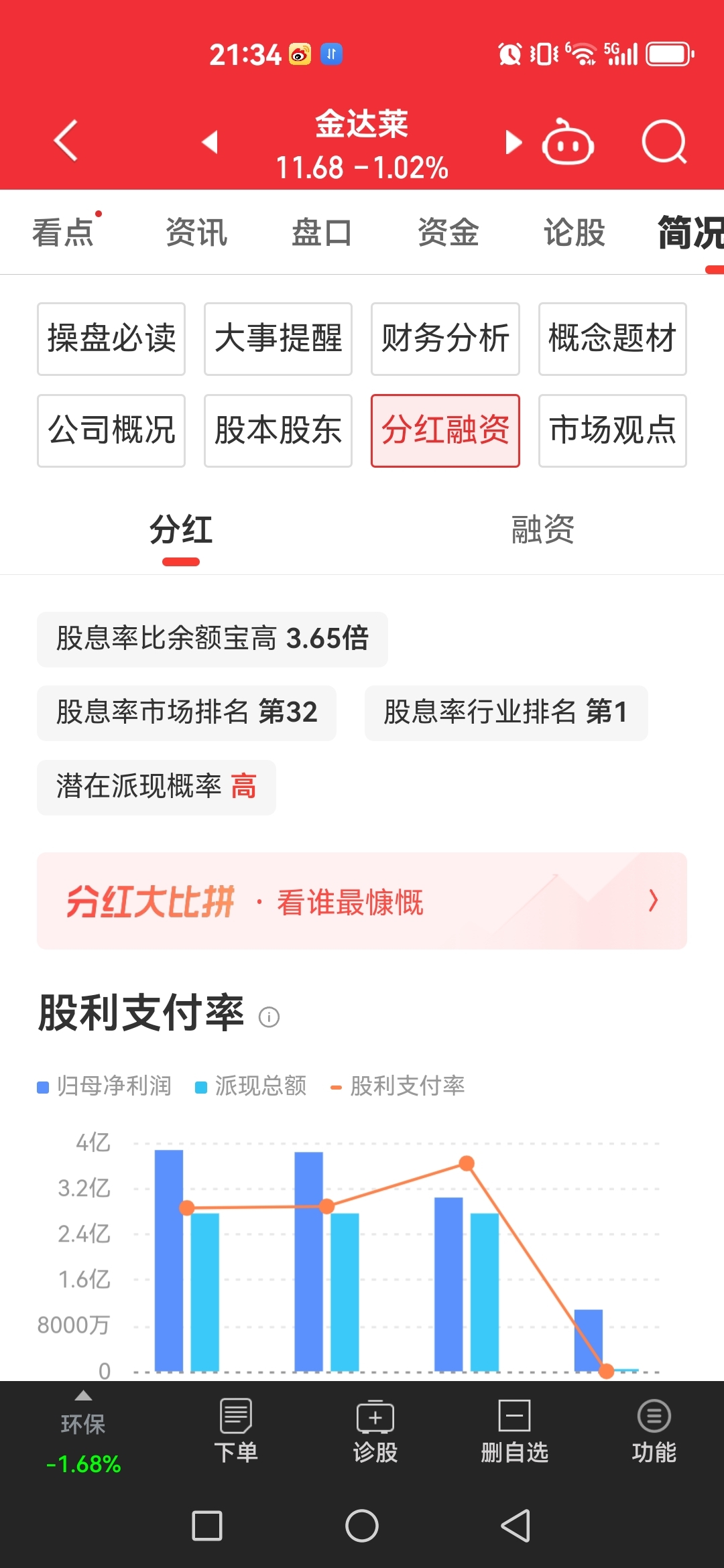Tap the right arrow to next stock
Image resolution: width=724 pixels, height=1568 pixels.
514,142
